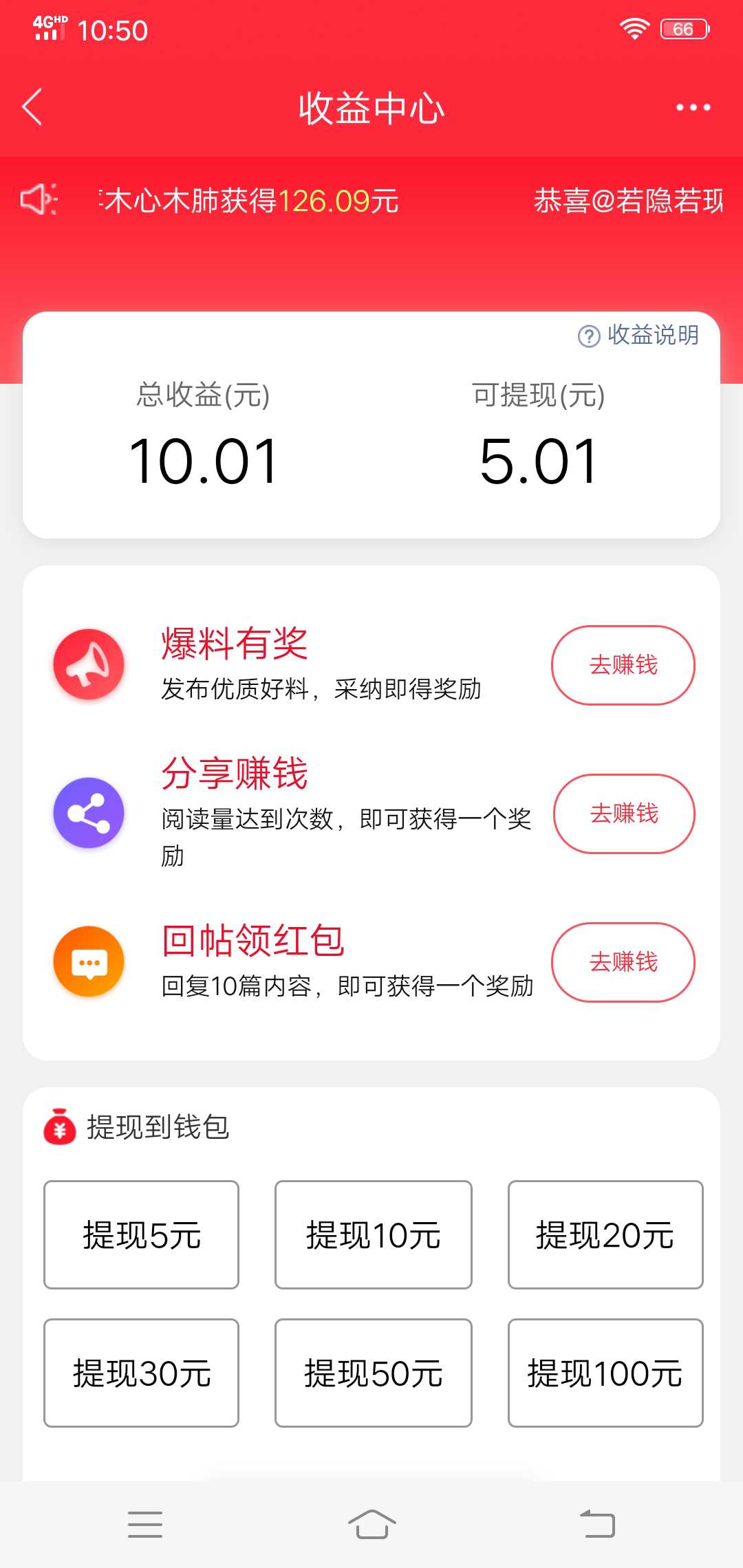Select the 提现100元 option
This screenshot has width=743, height=1568.
(605, 1373)
